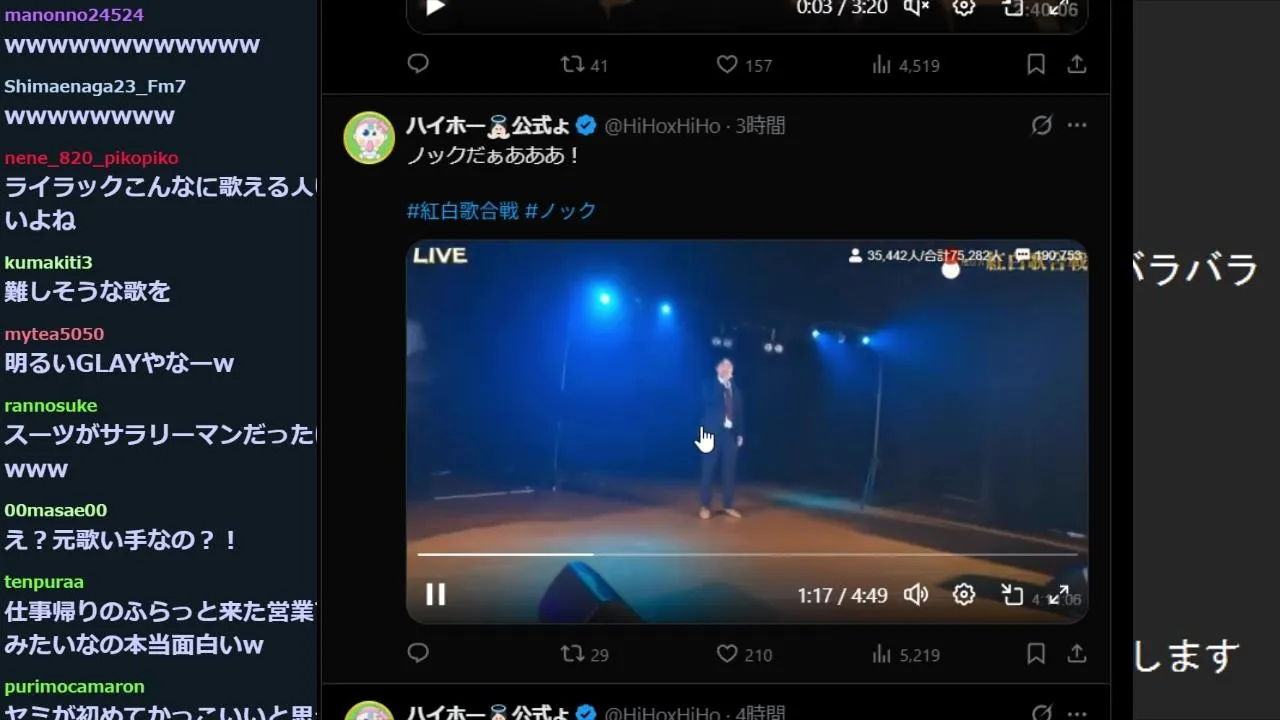Bookmark the post with 5,219 views
The height and width of the screenshot is (720, 1280).
coord(1036,654)
